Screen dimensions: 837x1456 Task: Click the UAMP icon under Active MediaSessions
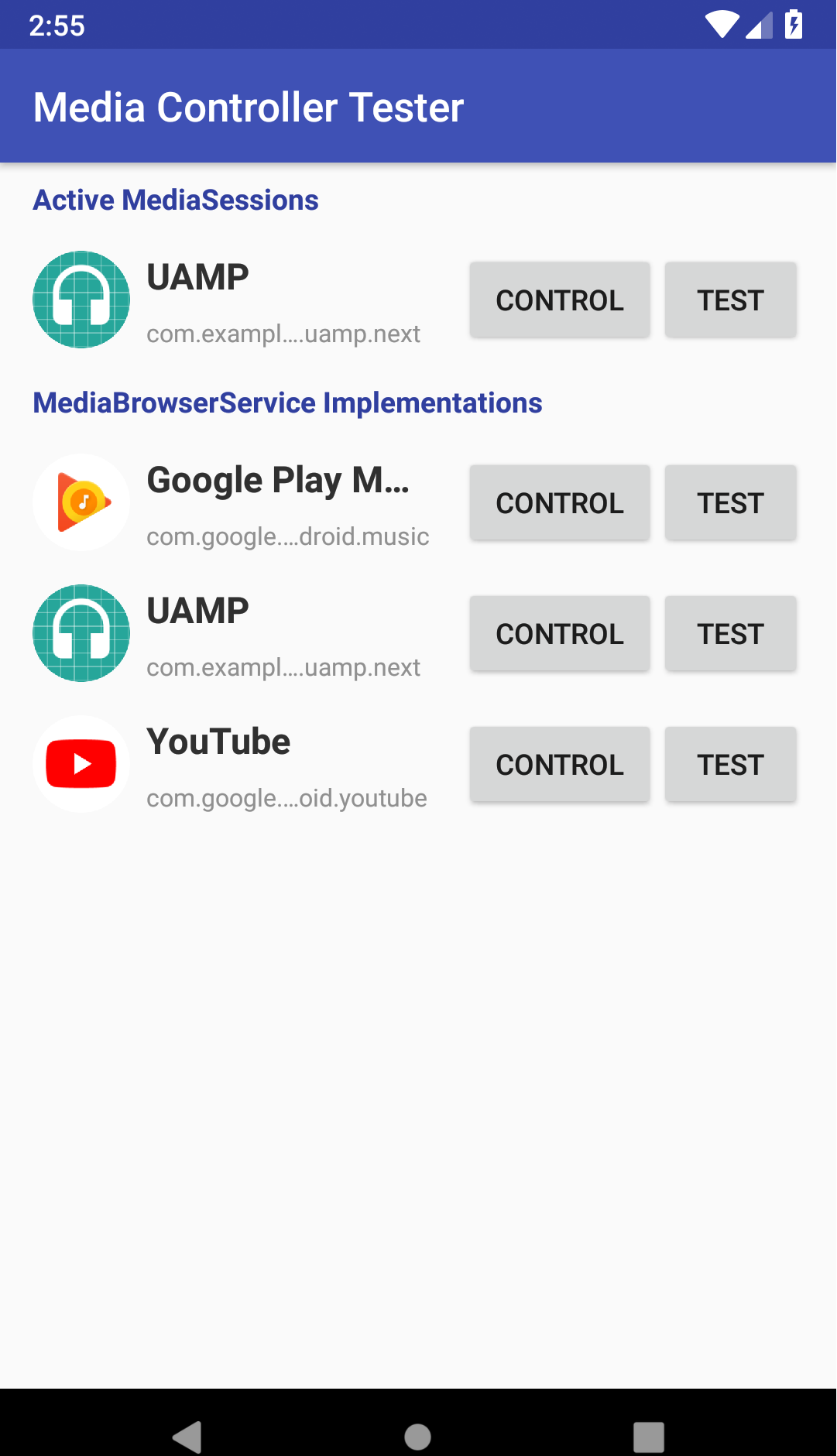(x=81, y=300)
